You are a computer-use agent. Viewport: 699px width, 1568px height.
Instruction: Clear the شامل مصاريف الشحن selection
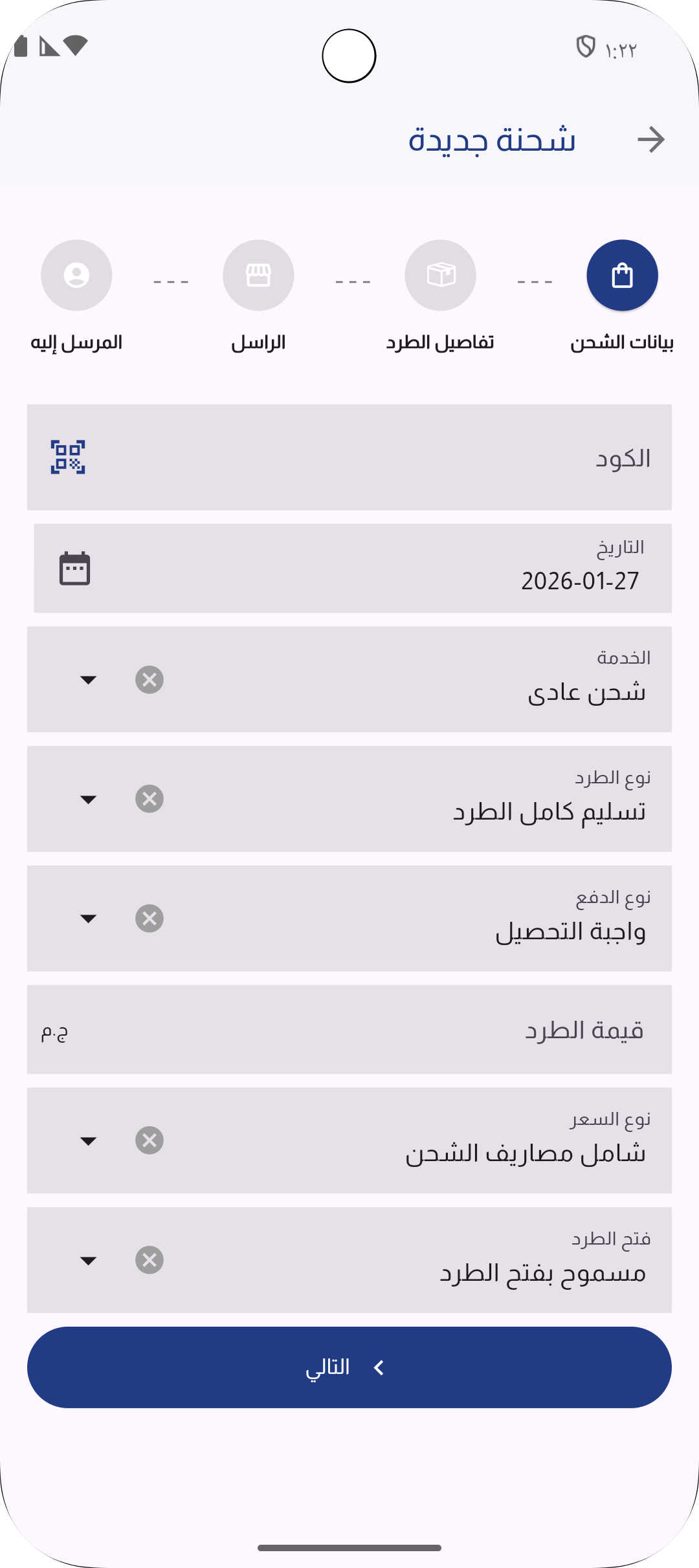point(150,1141)
